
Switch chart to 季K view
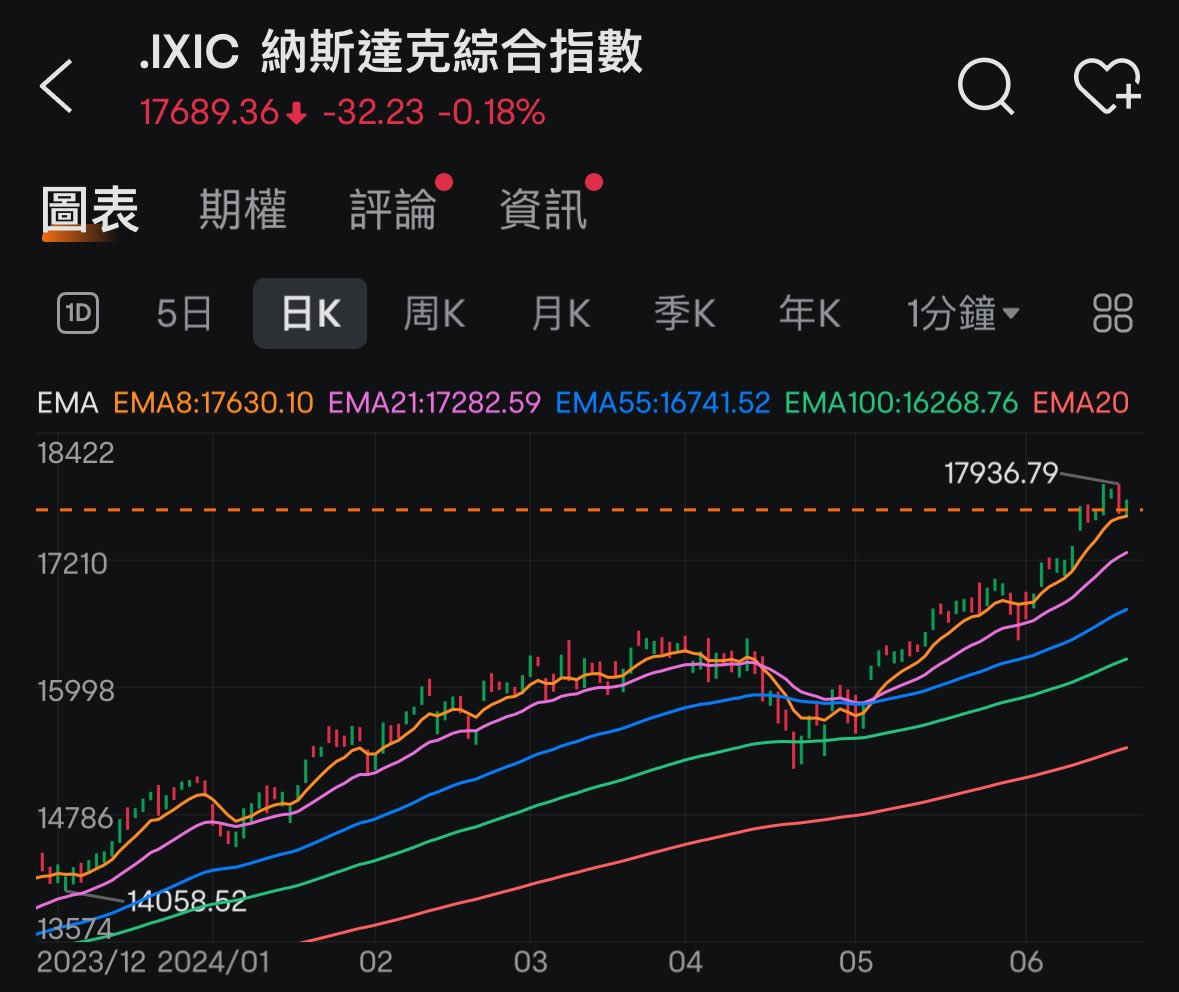(x=685, y=315)
